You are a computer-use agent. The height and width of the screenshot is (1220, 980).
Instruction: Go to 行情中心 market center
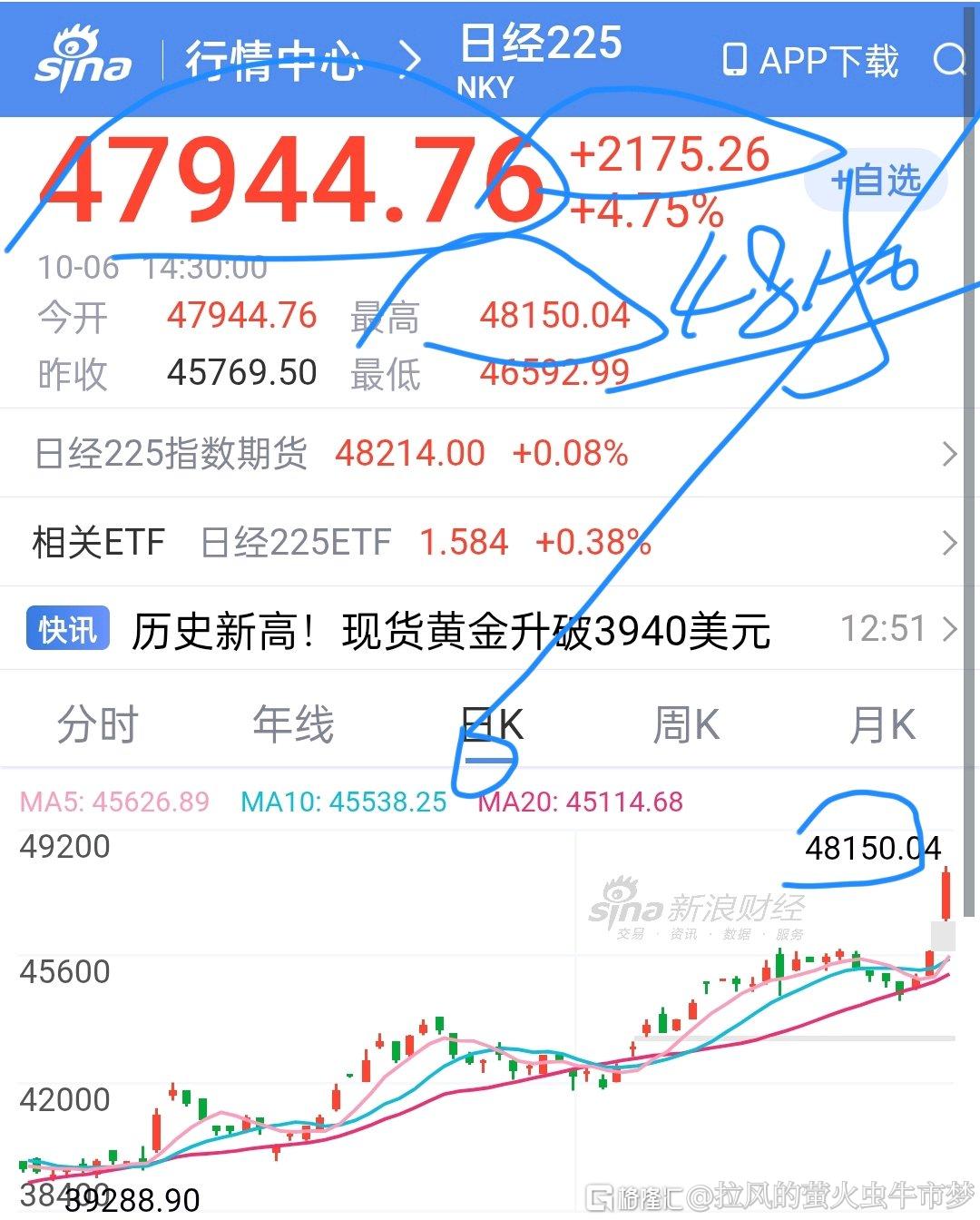coord(273,61)
